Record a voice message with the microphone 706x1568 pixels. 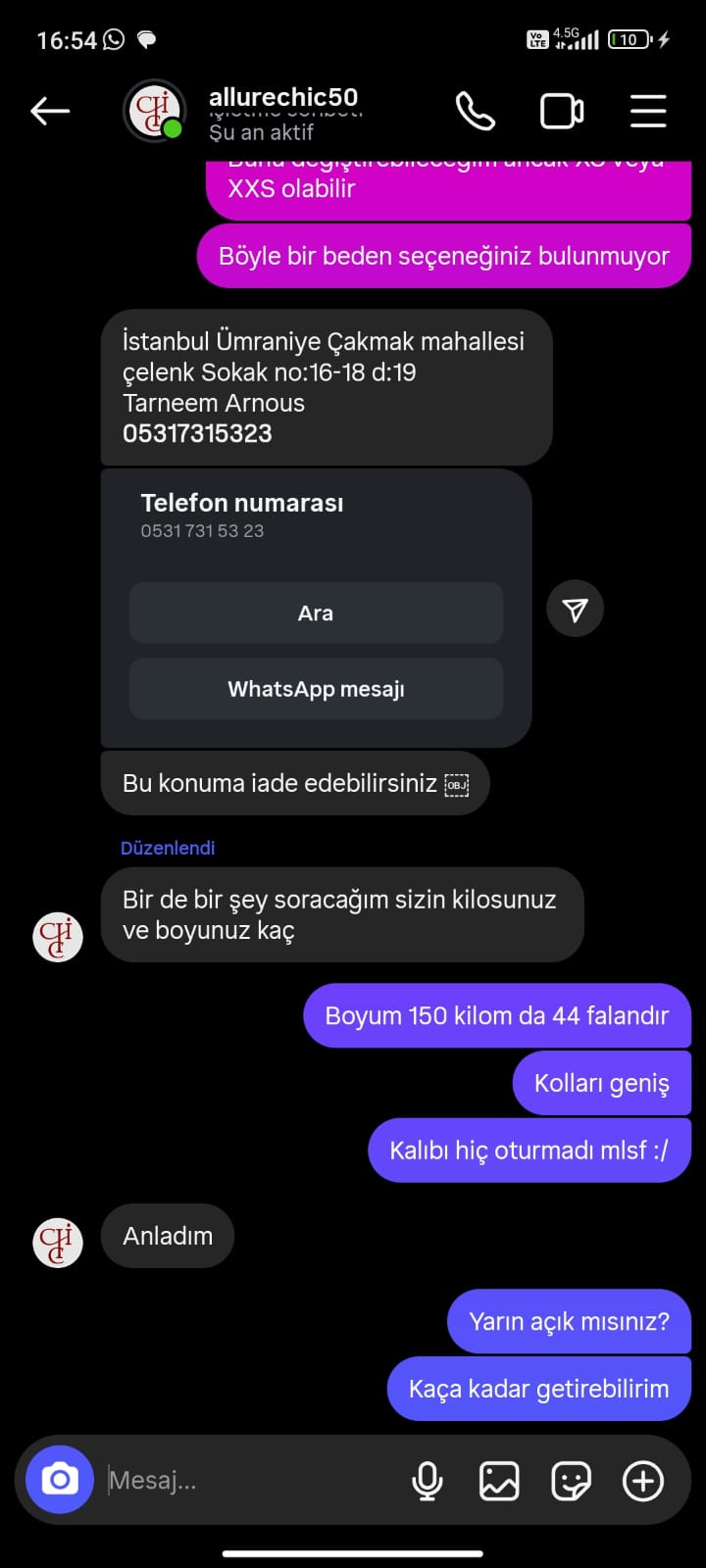427,1481
